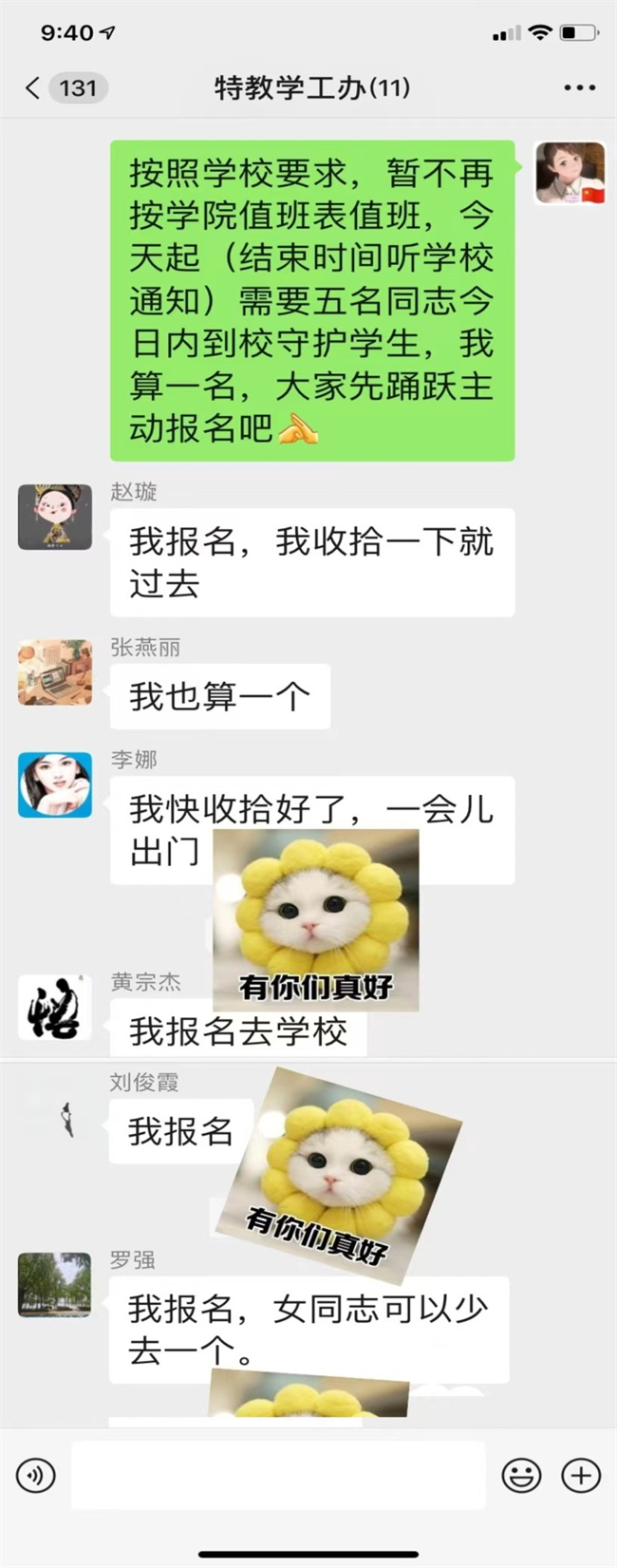Go back to the chat list
Screen dimensions: 617x1568
click(33, 88)
